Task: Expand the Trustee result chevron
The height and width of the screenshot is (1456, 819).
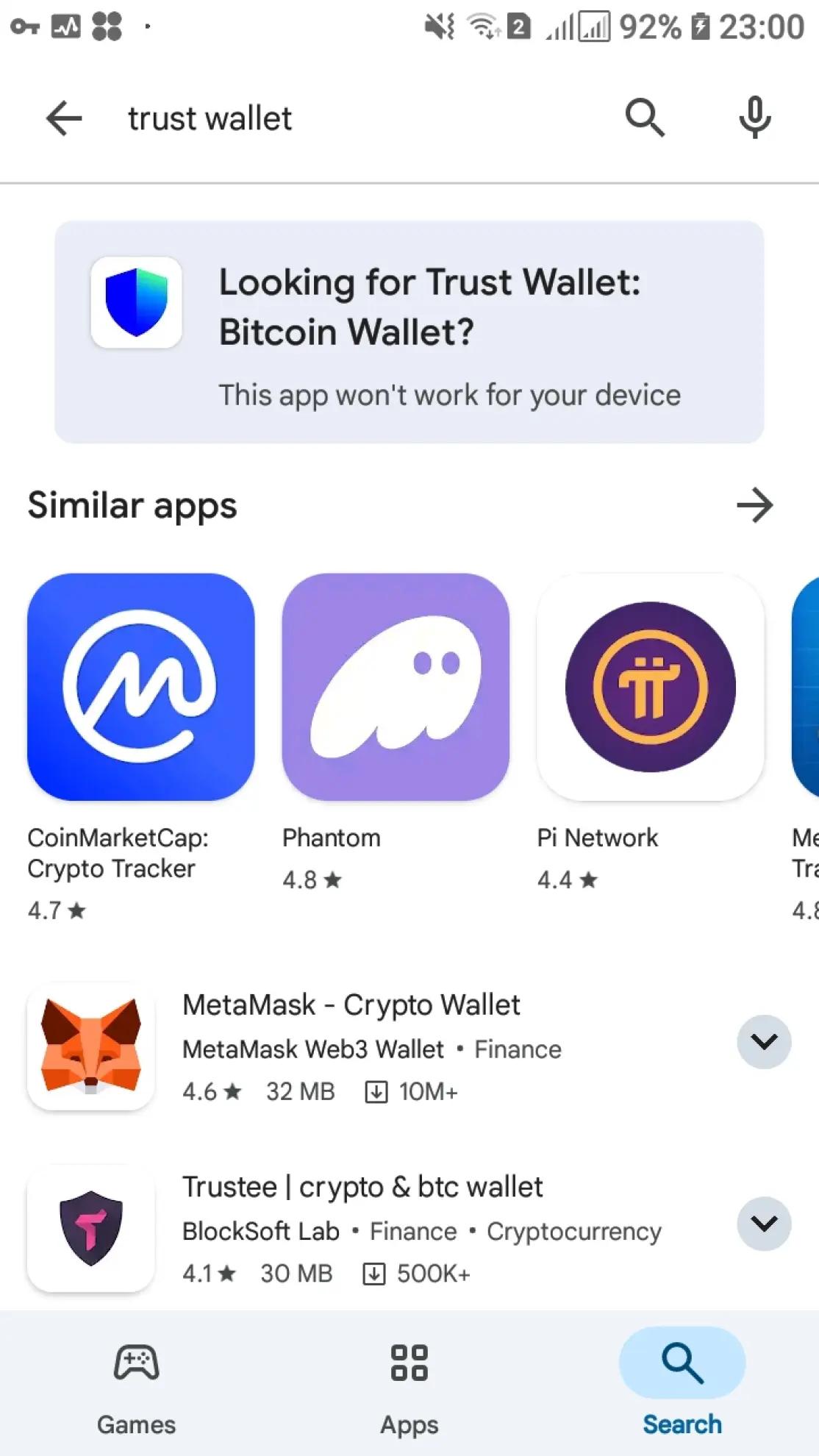Action: point(764,1224)
